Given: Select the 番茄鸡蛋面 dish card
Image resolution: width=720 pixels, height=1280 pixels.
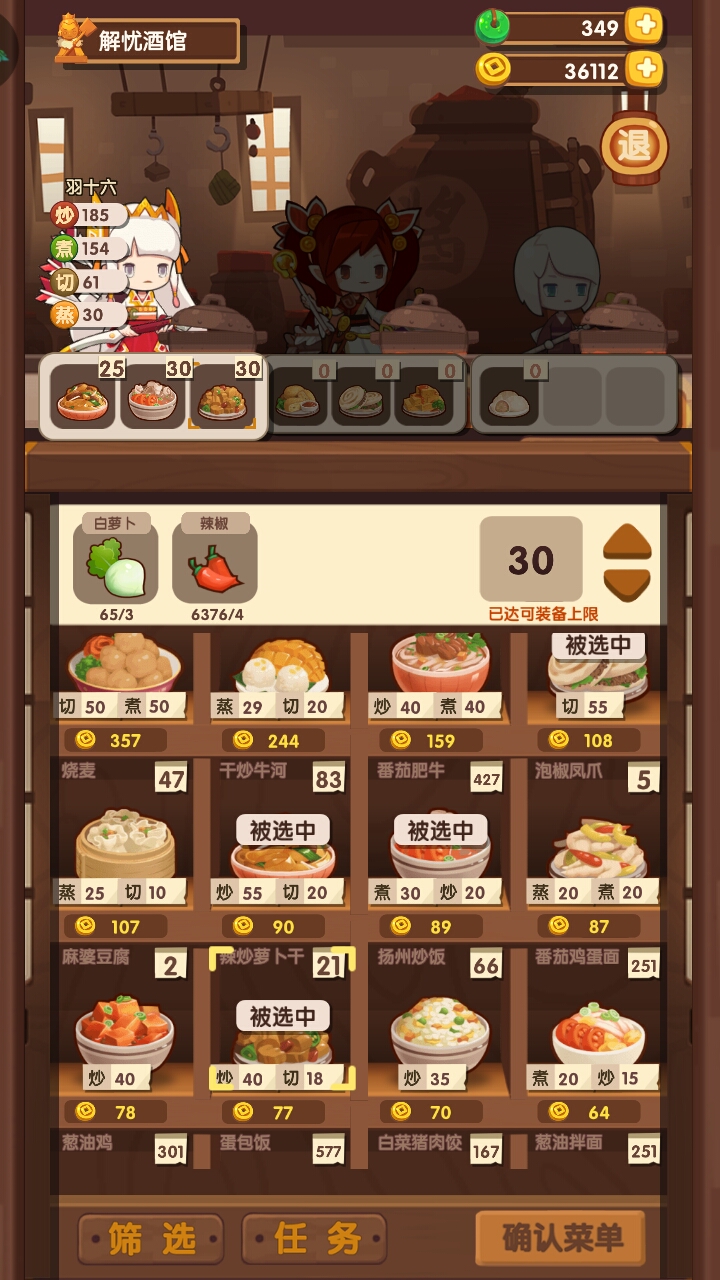Looking at the screenshot, I should pos(597,1035).
